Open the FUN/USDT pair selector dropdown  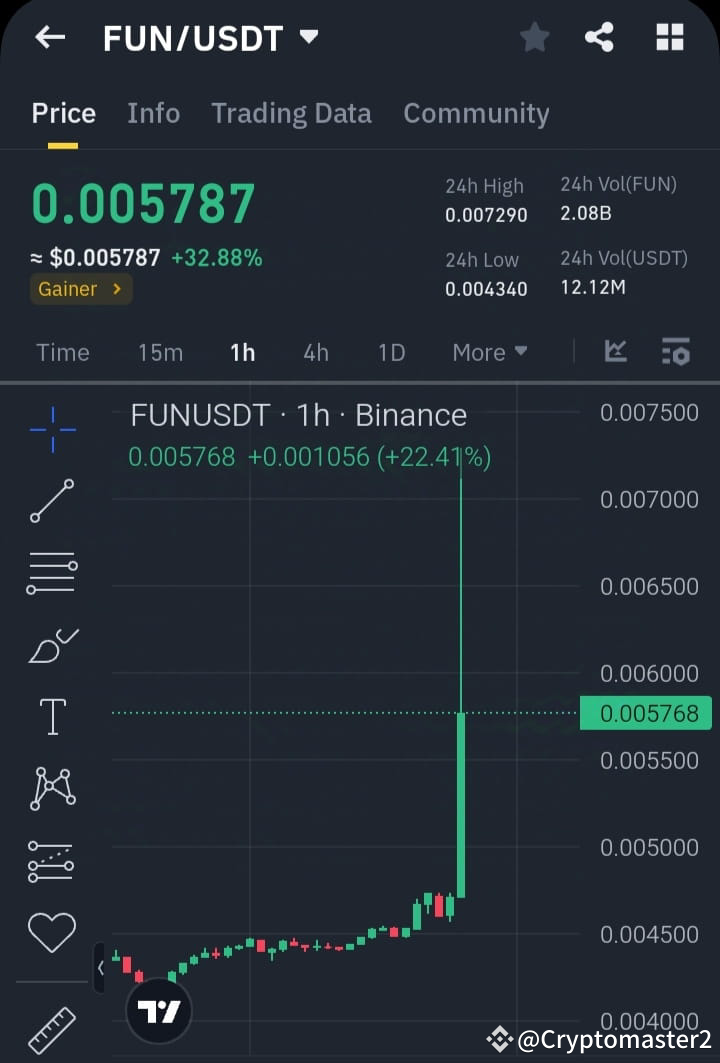(x=309, y=37)
